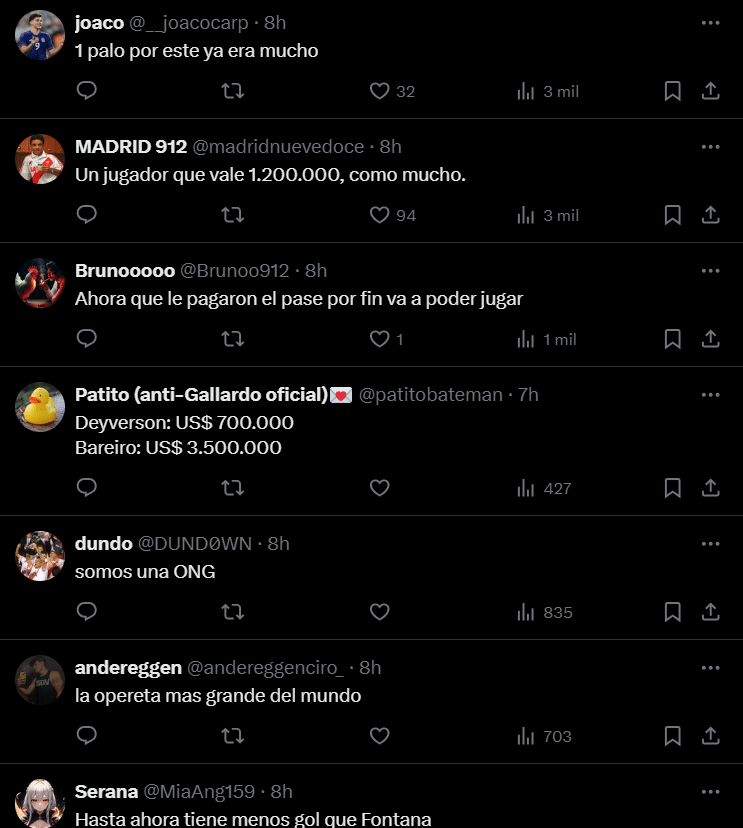Image resolution: width=743 pixels, height=828 pixels.
Task: Open Serana's tweet options menu
Action: [710, 792]
